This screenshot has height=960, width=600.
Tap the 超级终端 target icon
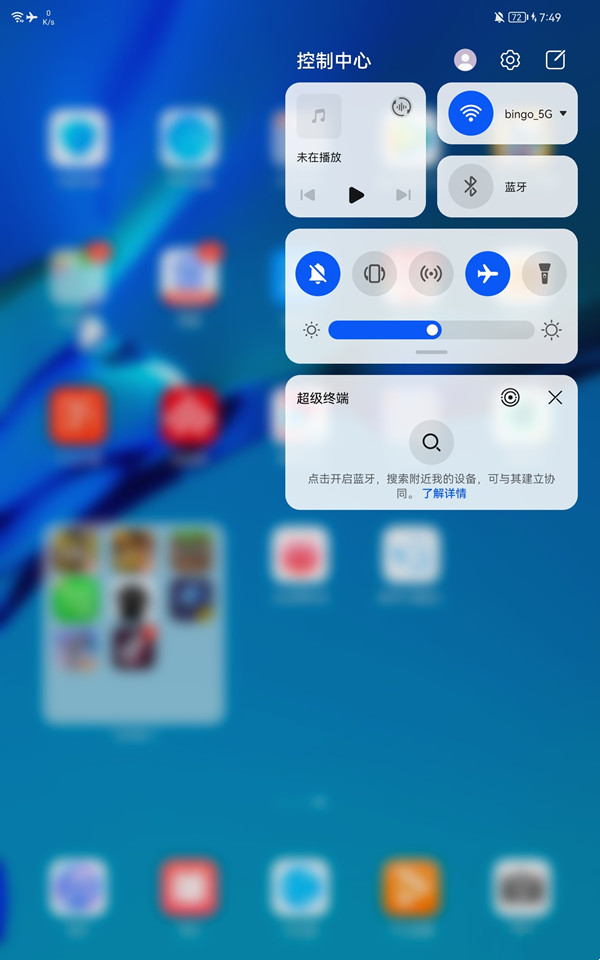coord(510,398)
